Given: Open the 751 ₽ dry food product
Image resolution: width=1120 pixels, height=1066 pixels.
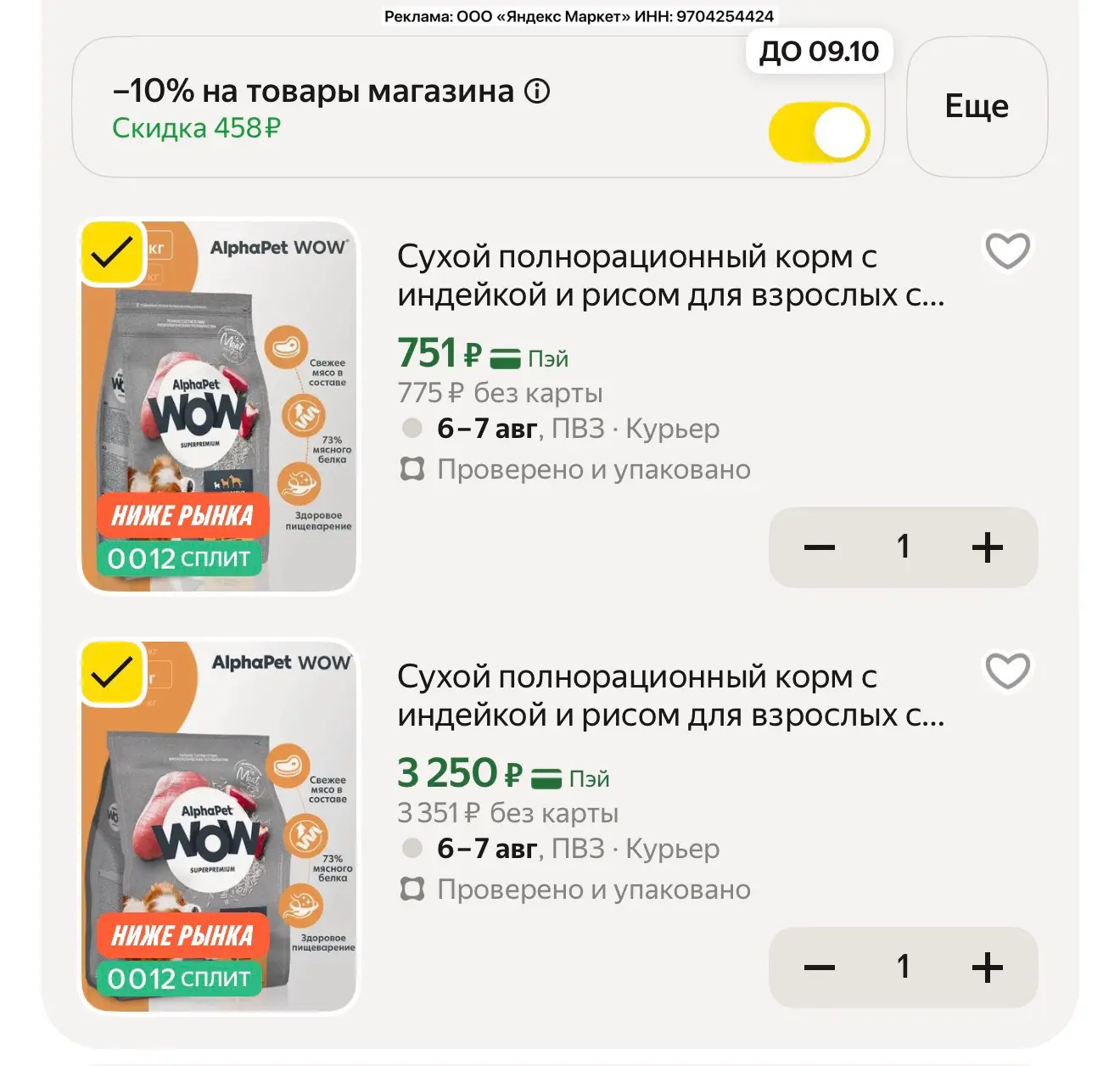Looking at the screenshot, I should (670, 275).
